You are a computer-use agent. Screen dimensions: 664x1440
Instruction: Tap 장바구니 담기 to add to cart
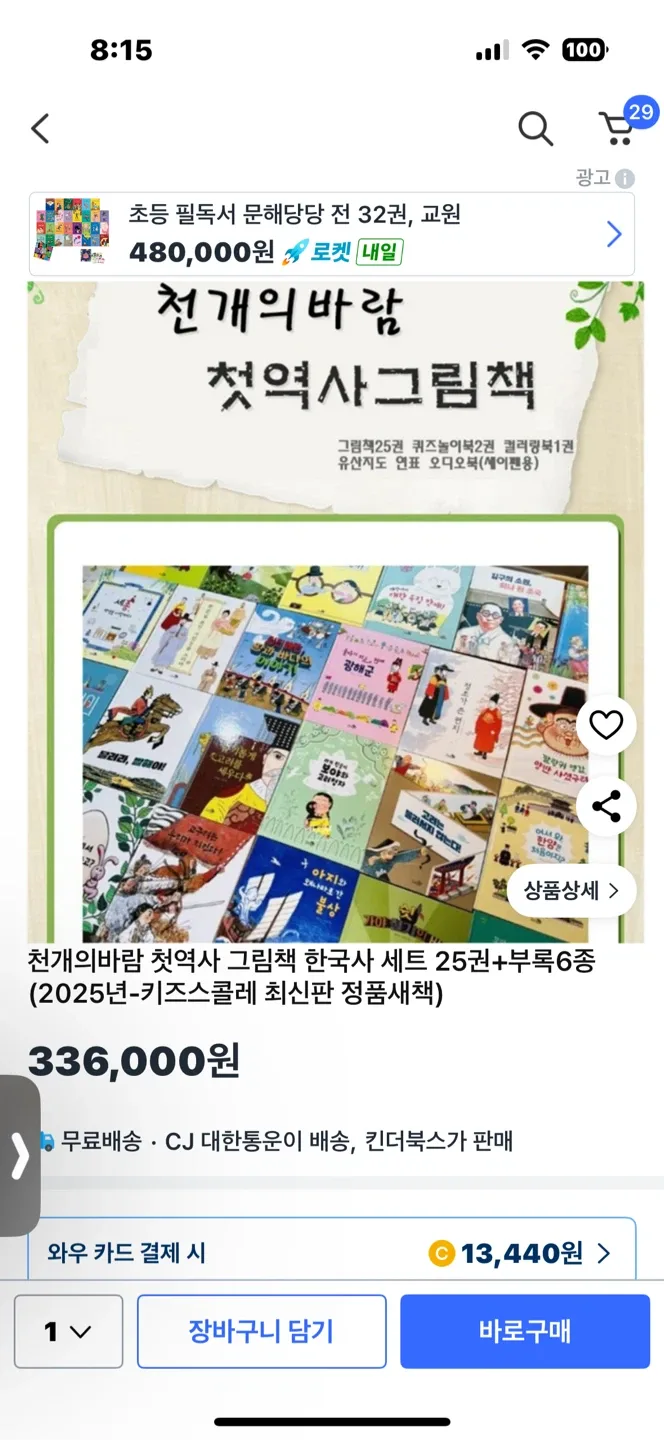tap(261, 1331)
